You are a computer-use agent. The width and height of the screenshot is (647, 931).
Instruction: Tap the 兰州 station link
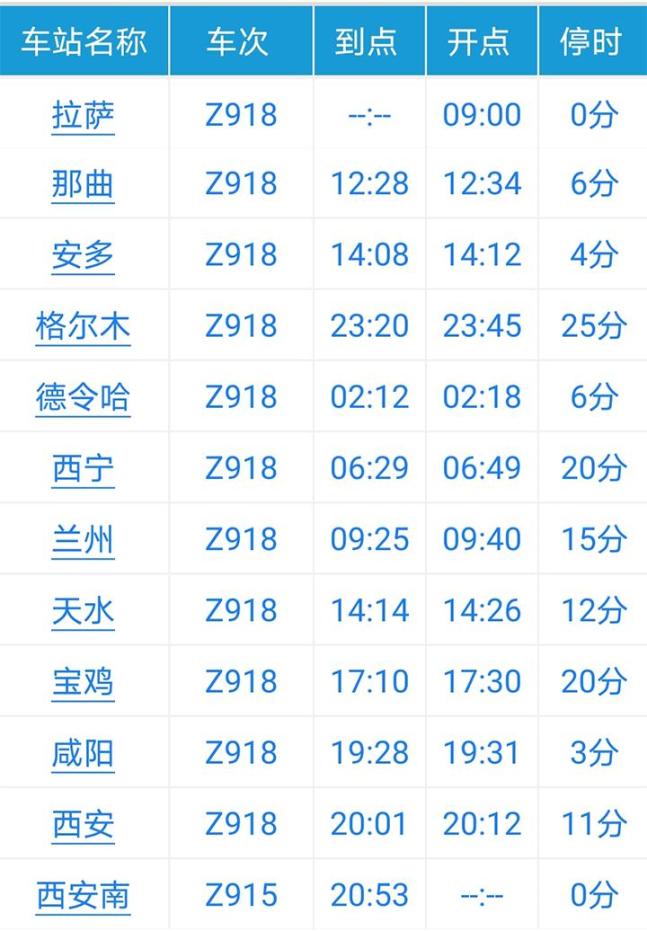[83, 540]
